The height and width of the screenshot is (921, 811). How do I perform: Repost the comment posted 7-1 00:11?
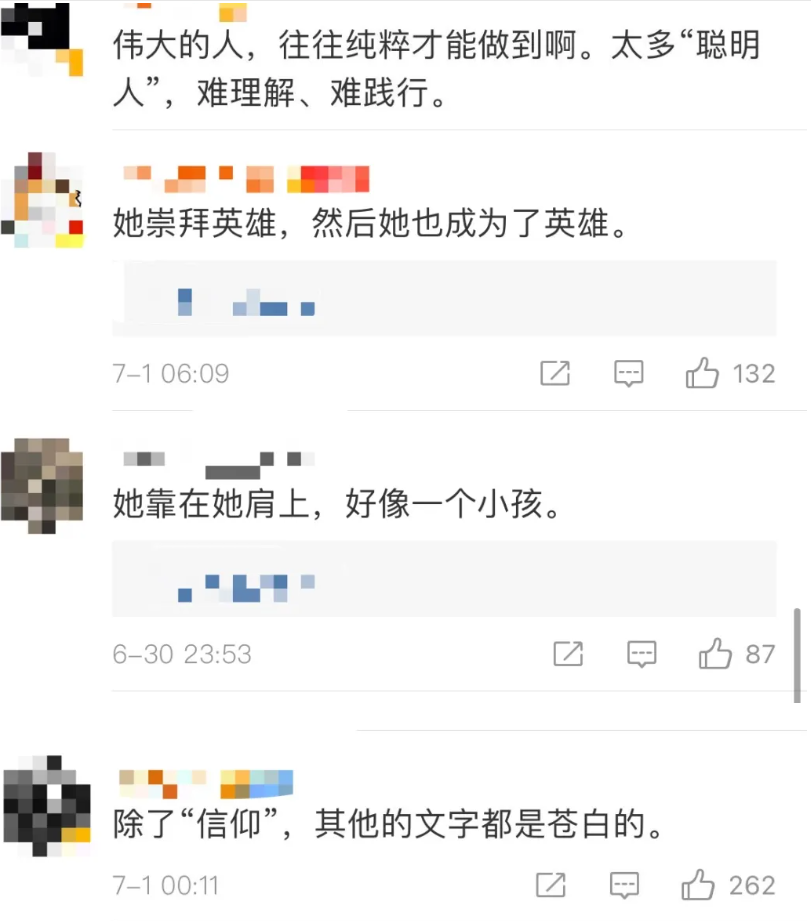pyautogui.click(x=551, y=885)
